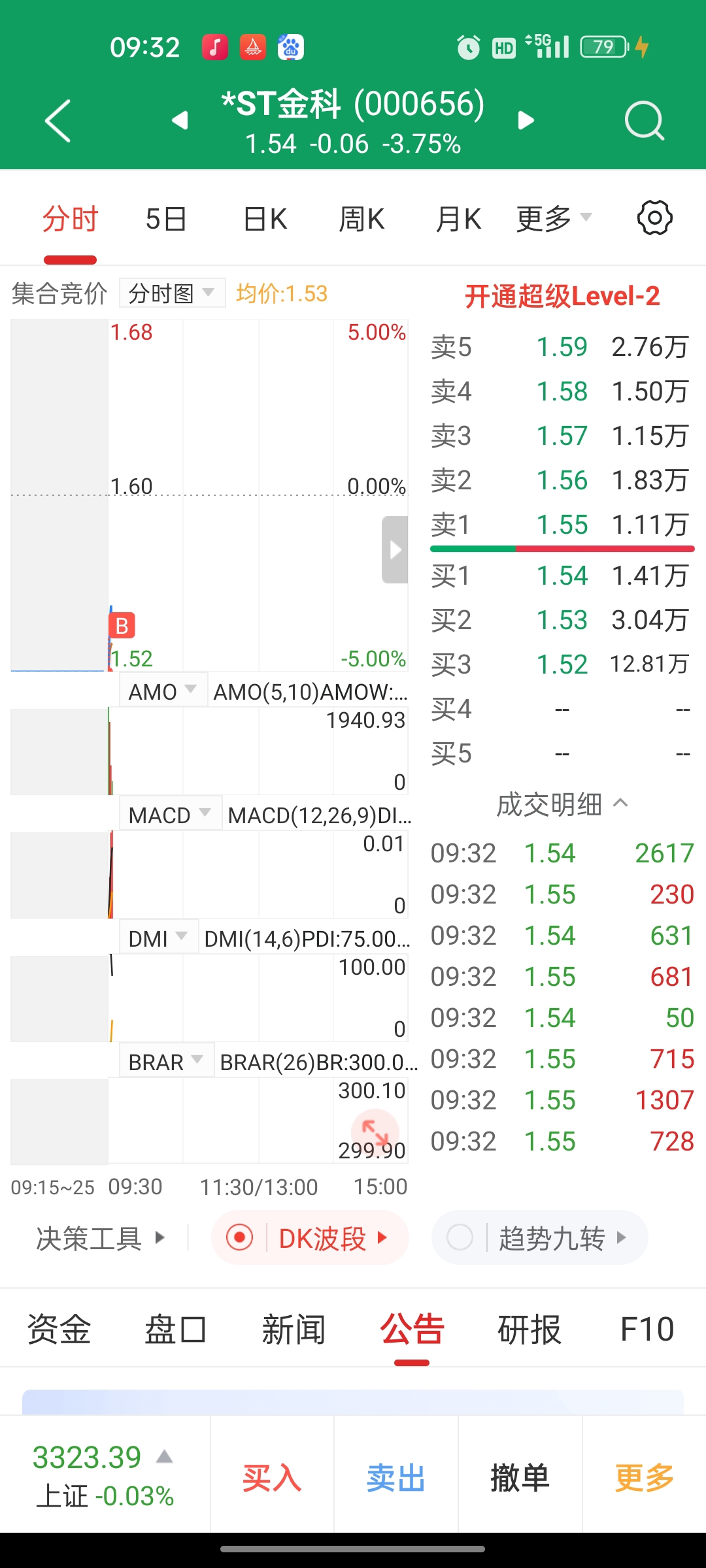Screen dimensions: 706x1568
Task: Open 撤单 to cancel orders
Action: (520, 1477)
